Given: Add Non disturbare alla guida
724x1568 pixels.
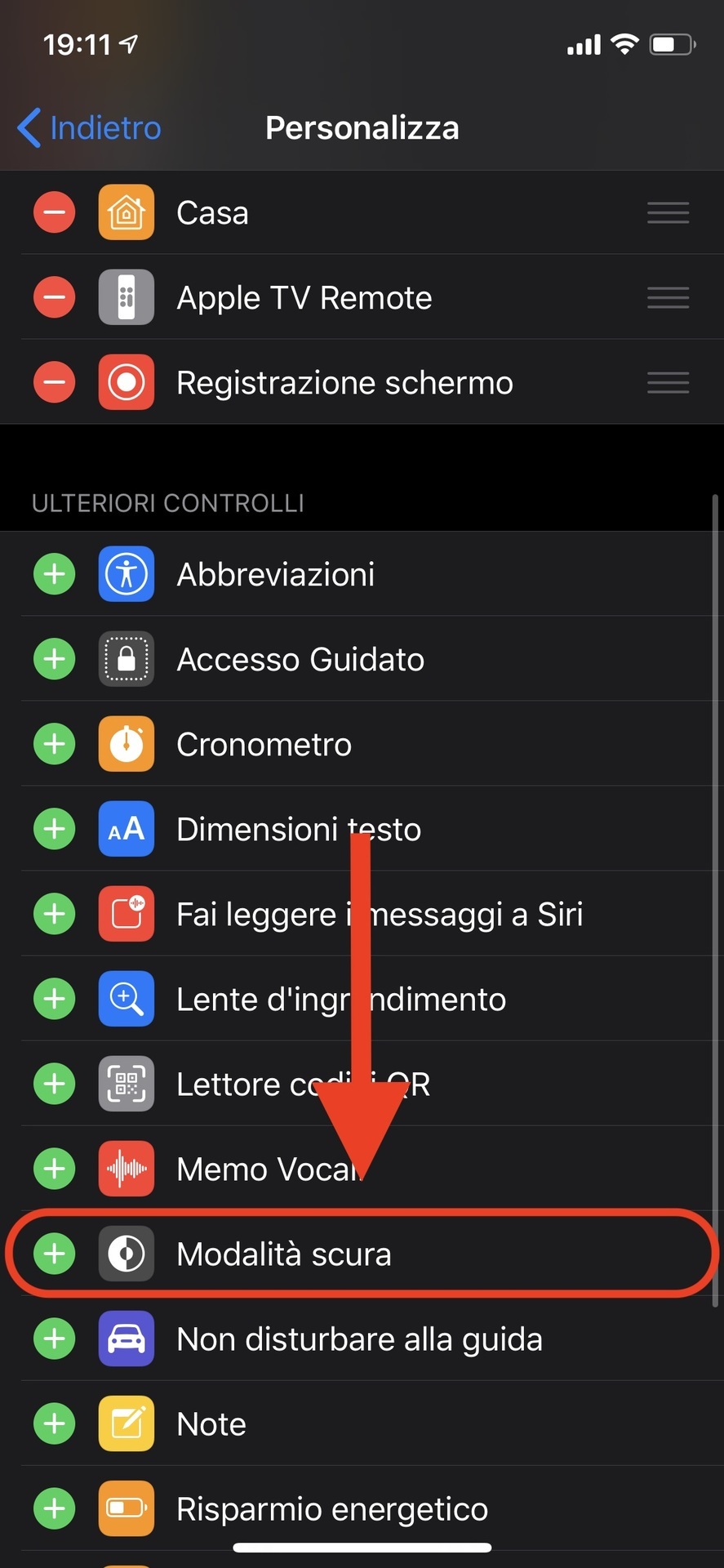Looking at the screenshot, I should 55,1339.
